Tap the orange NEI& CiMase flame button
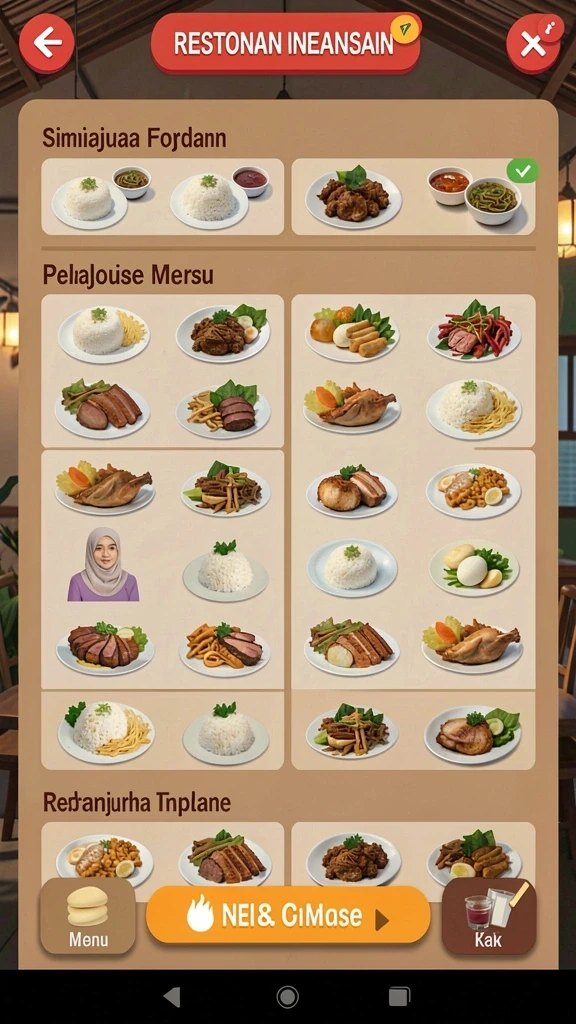This screenshot has width=576, height=1024. tap(288, 916)
